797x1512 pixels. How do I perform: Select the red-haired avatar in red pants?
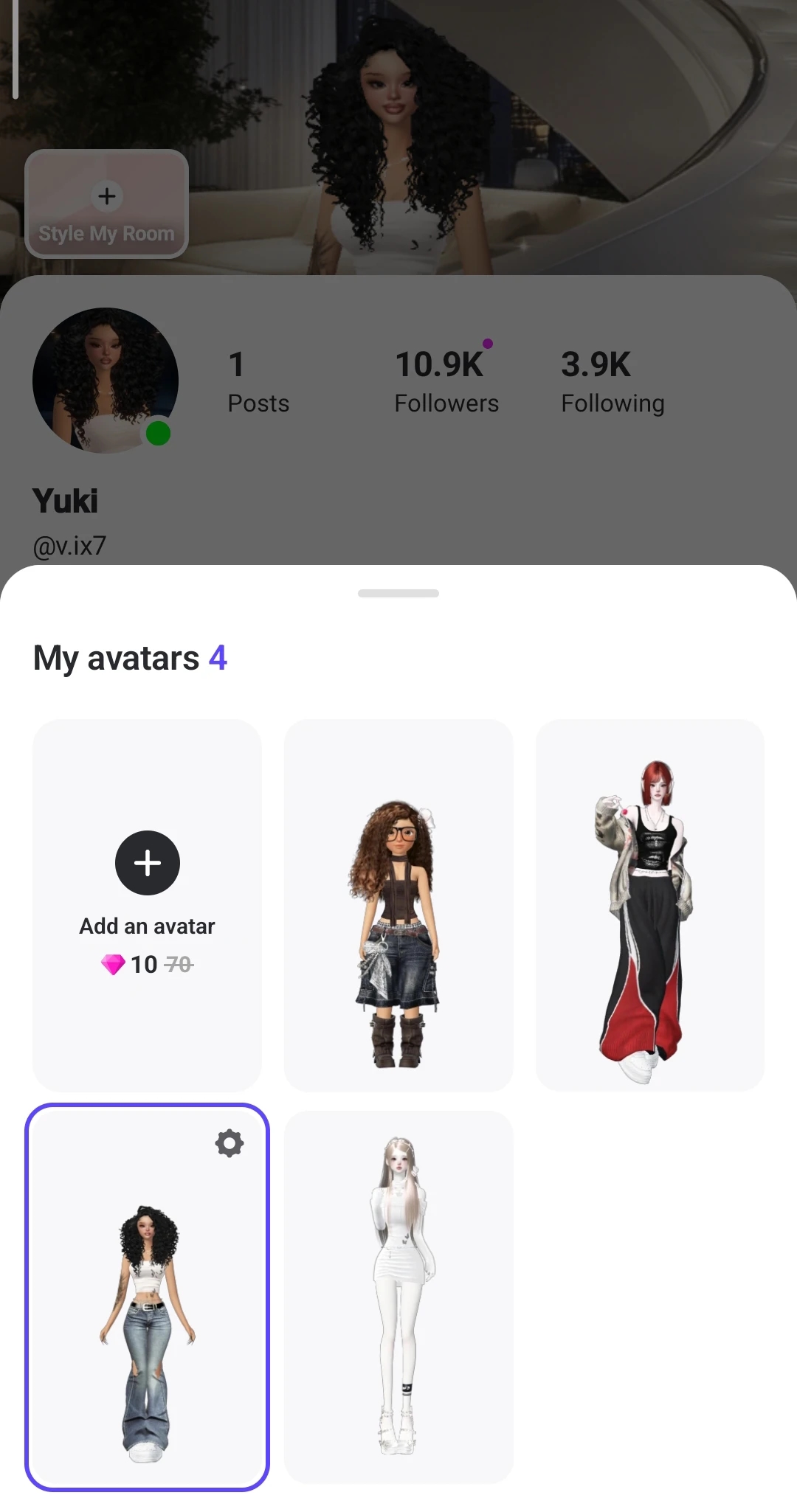pos(649,906)
